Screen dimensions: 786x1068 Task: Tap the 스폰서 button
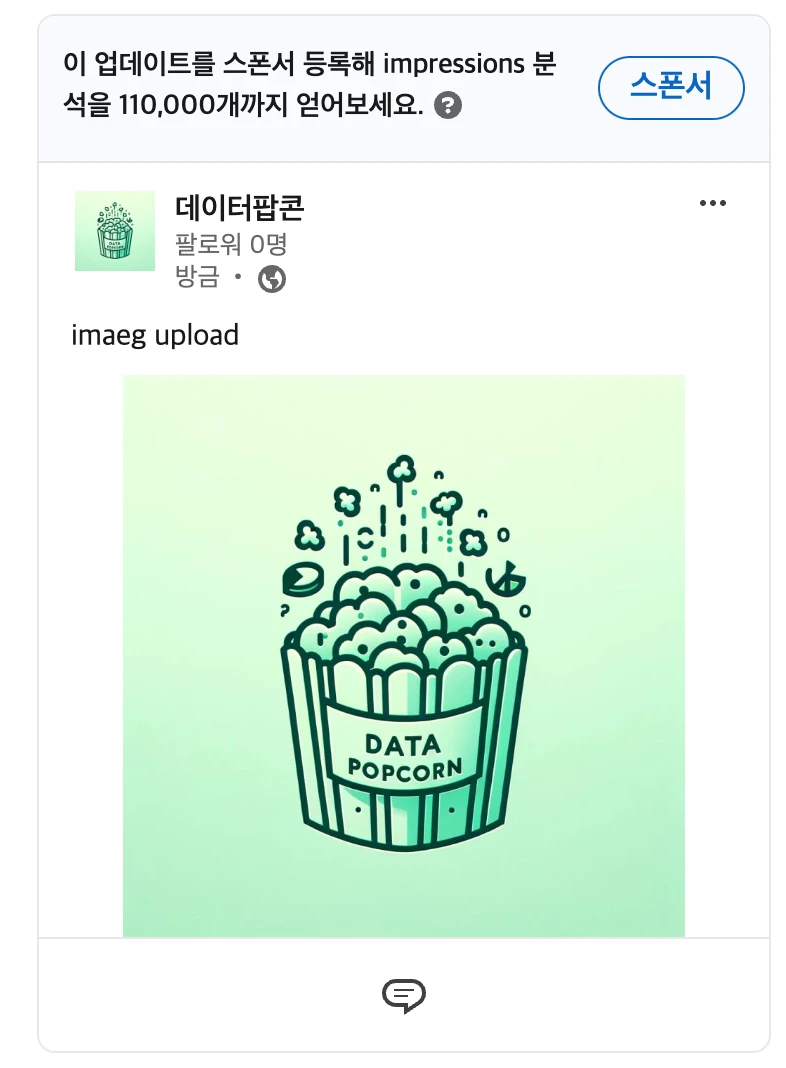(670, 88)
